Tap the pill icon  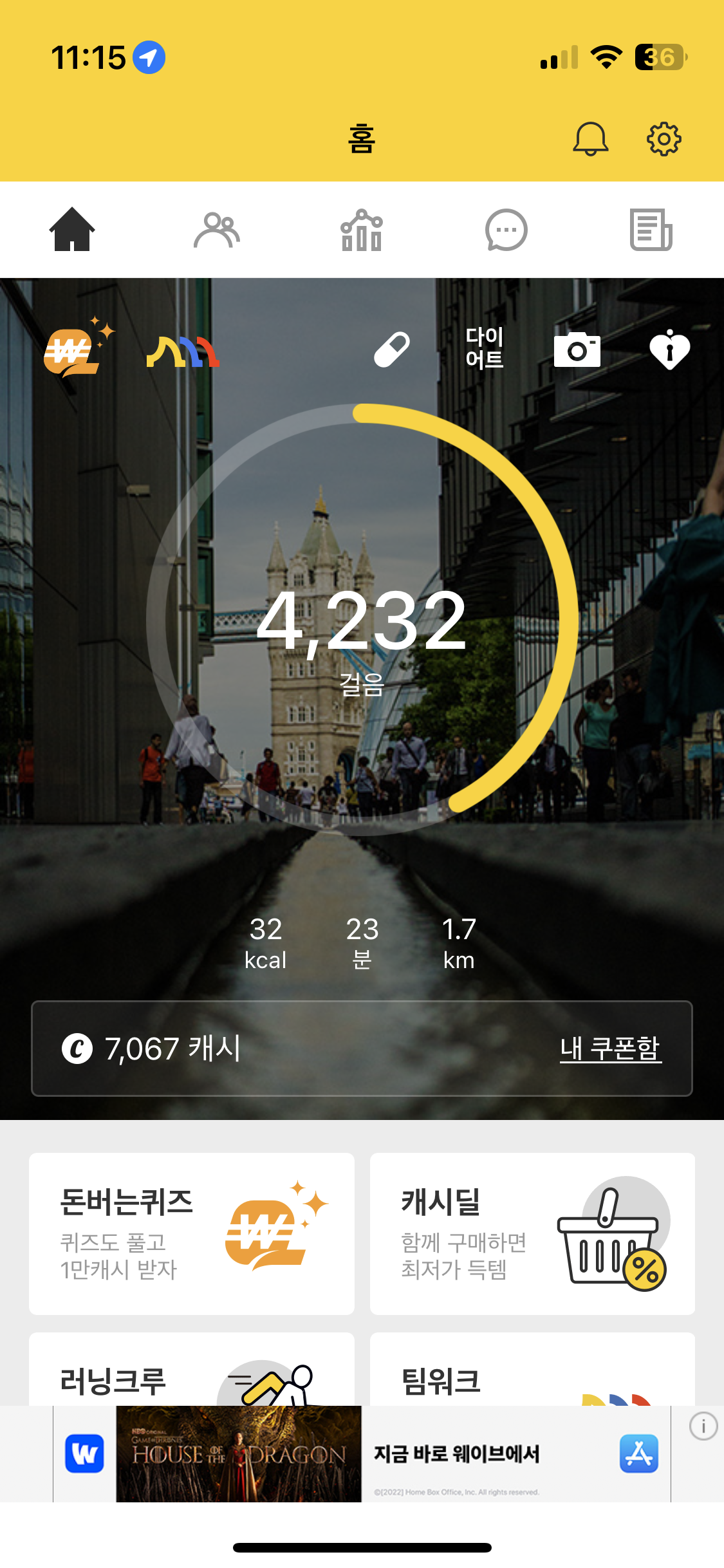click(392, 350)
